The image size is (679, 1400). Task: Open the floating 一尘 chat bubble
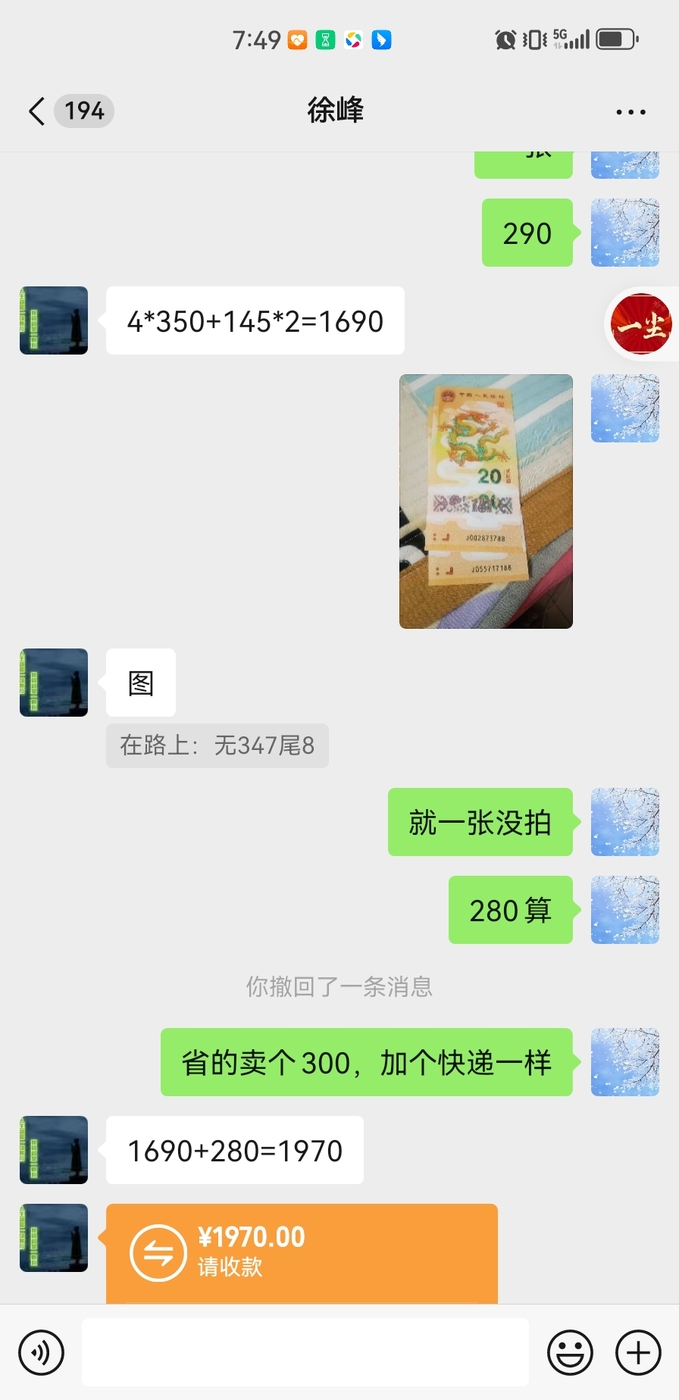point(642,324)
